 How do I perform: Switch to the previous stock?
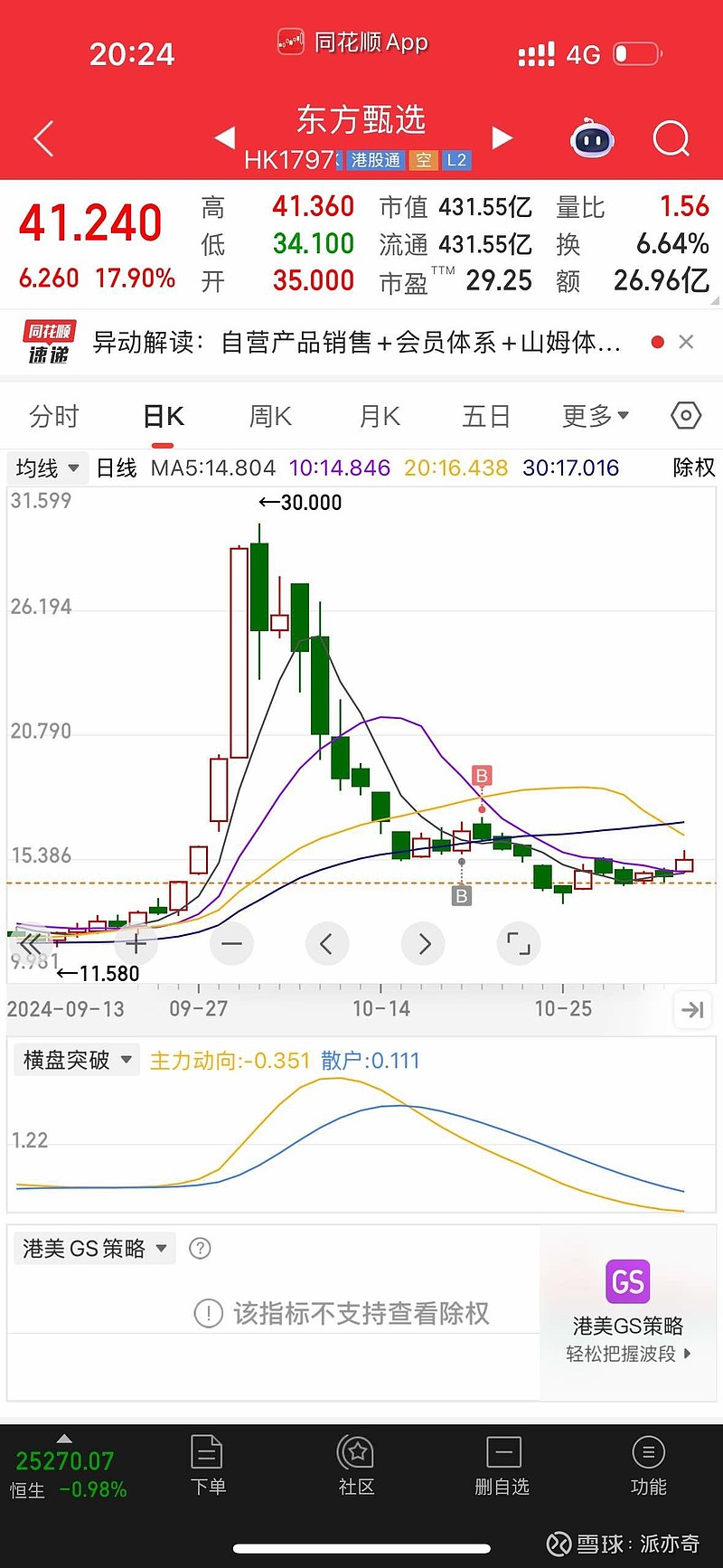[224, 137]
